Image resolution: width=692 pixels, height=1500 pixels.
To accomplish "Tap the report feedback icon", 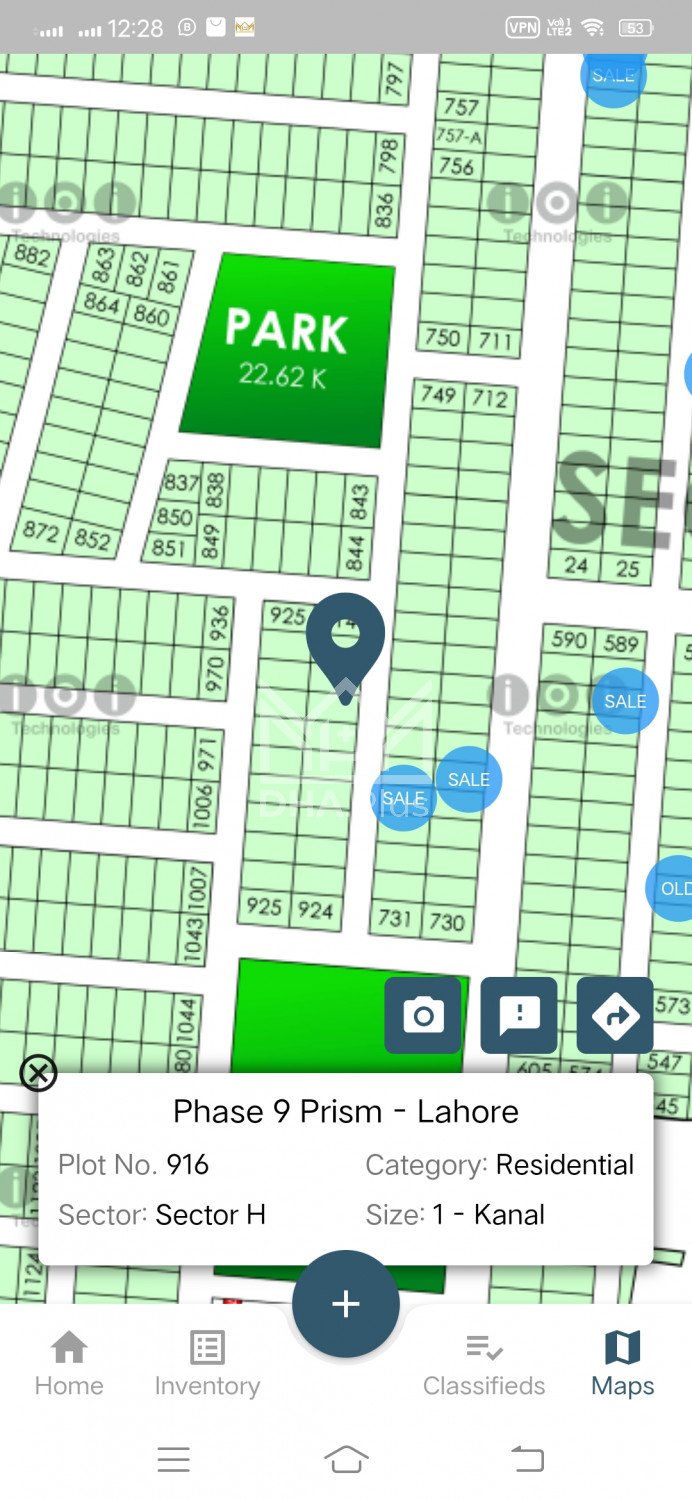I will [519, 1016].
